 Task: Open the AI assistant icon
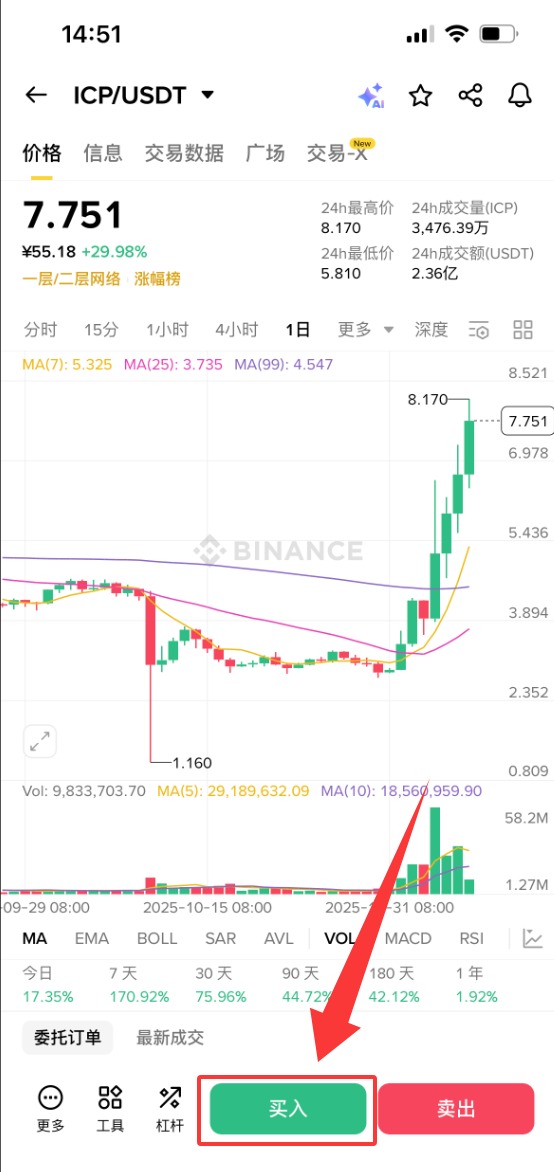372,96
